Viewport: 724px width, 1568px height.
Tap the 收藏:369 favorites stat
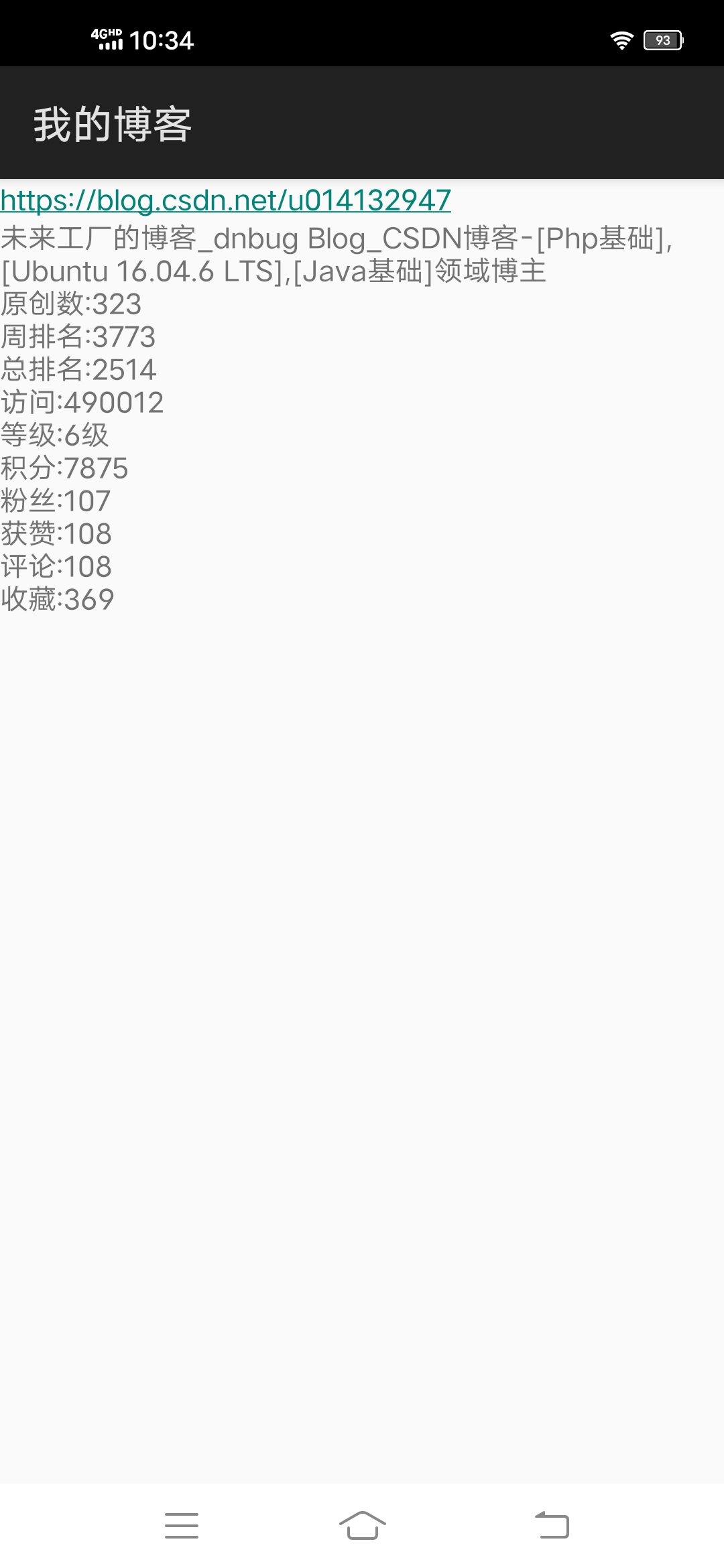pyautogui.click(x=57, y=598)
